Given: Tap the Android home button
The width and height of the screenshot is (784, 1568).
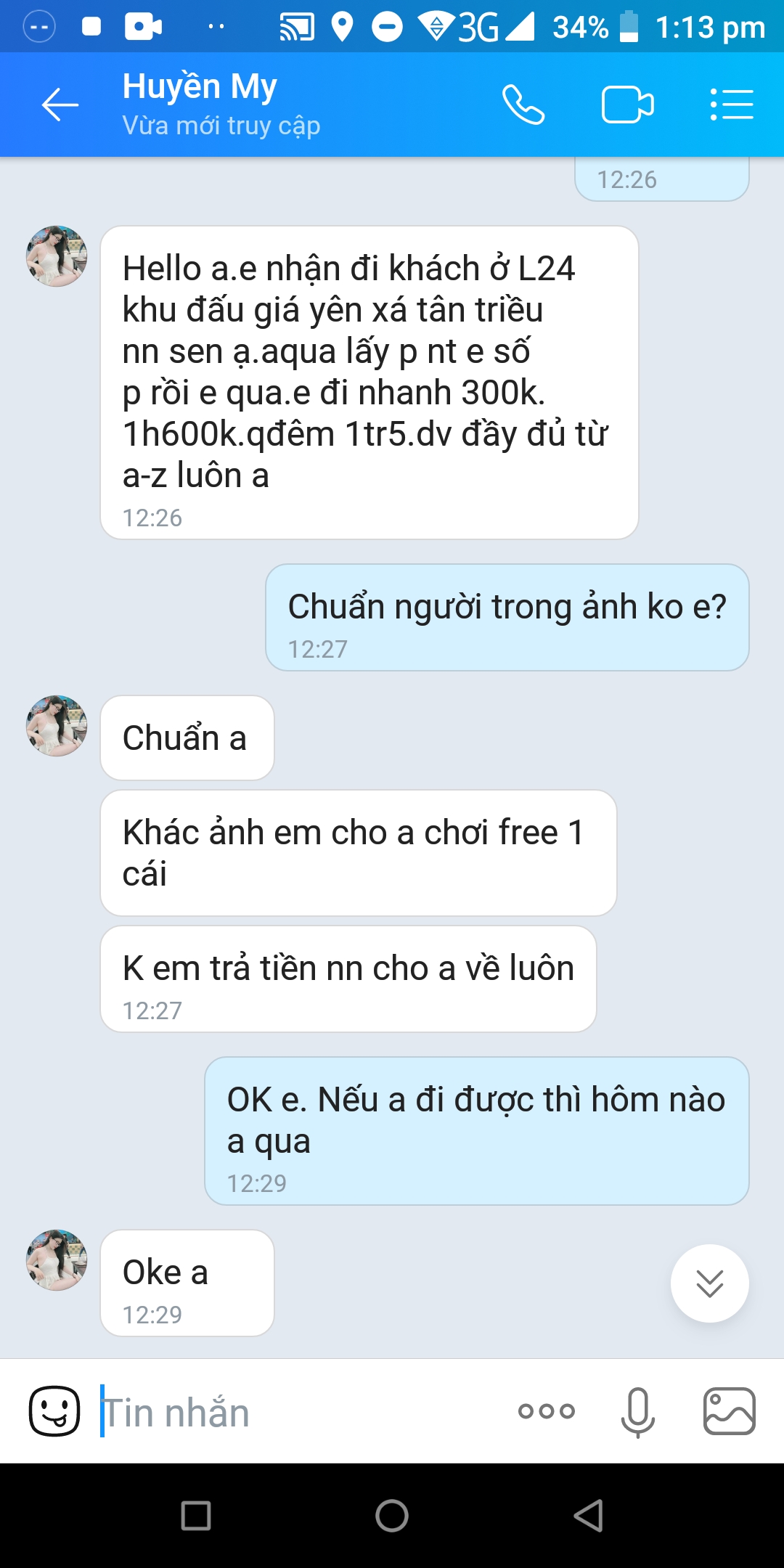Looking at the screenshot, I should [x=392, y=1516].
